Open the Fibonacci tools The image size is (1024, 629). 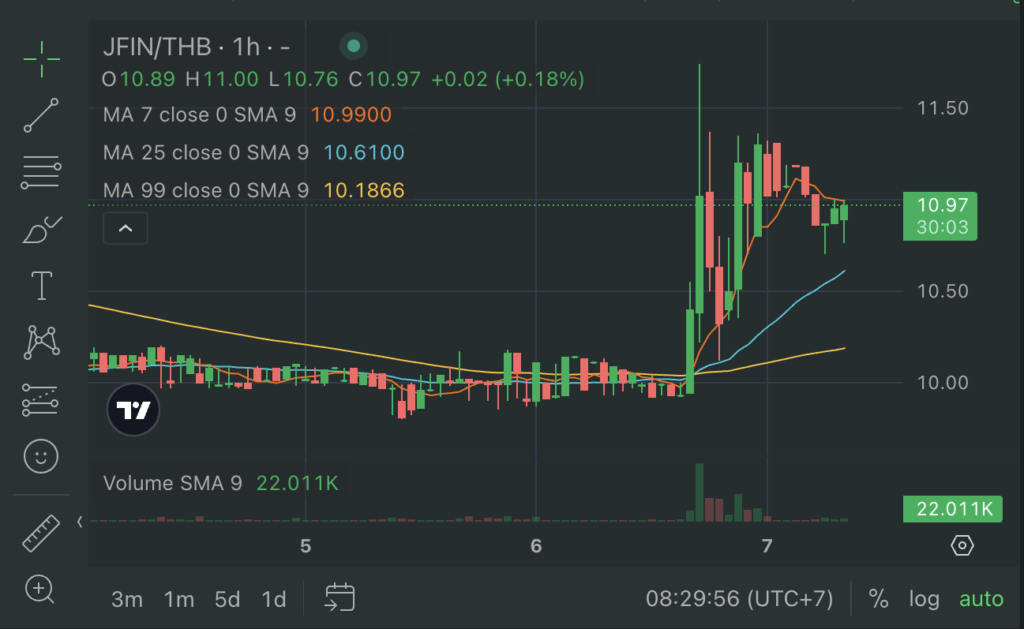click(x=41, y=173)
